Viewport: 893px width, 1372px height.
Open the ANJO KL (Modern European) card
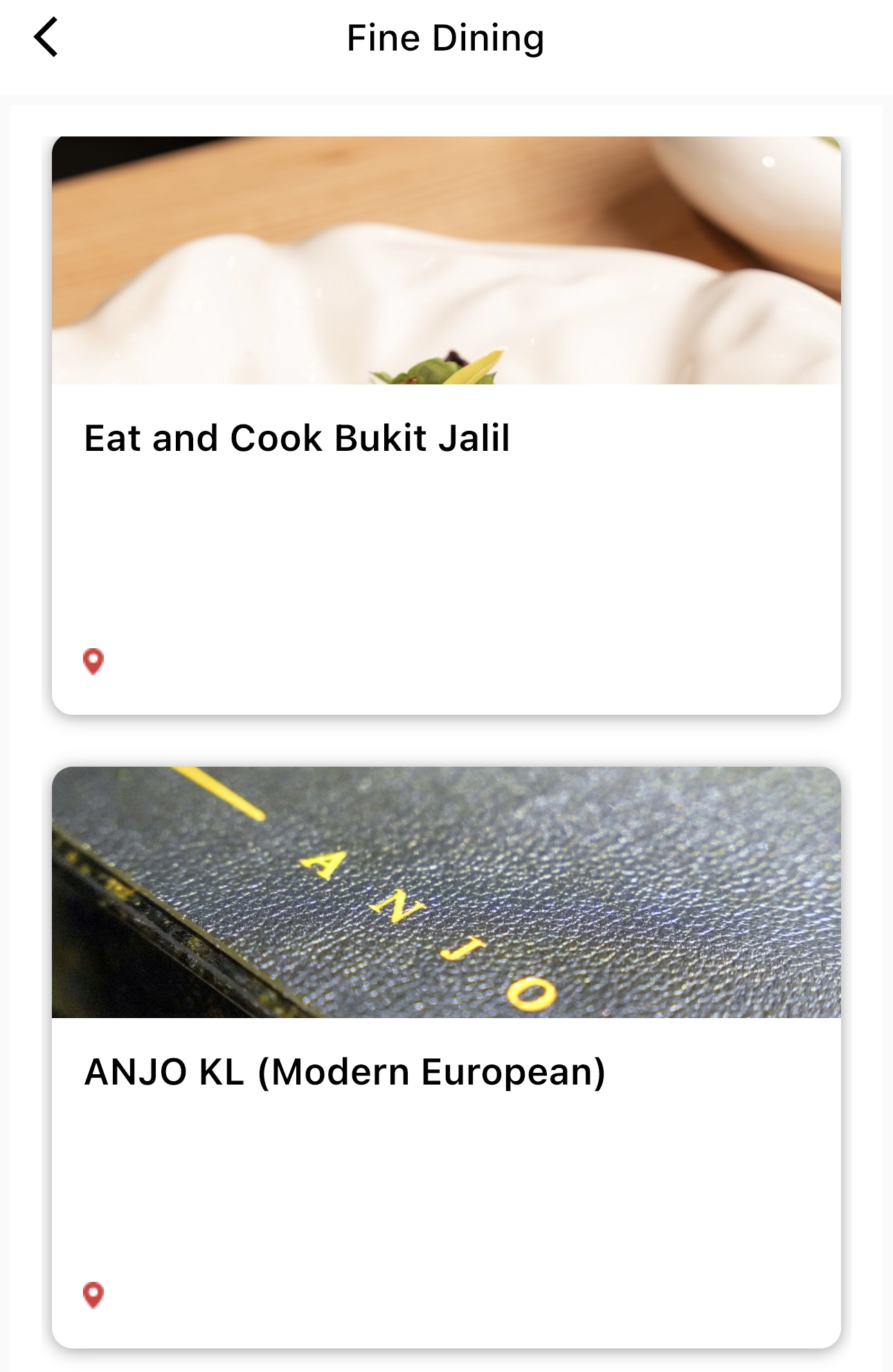pos(446,1056)
